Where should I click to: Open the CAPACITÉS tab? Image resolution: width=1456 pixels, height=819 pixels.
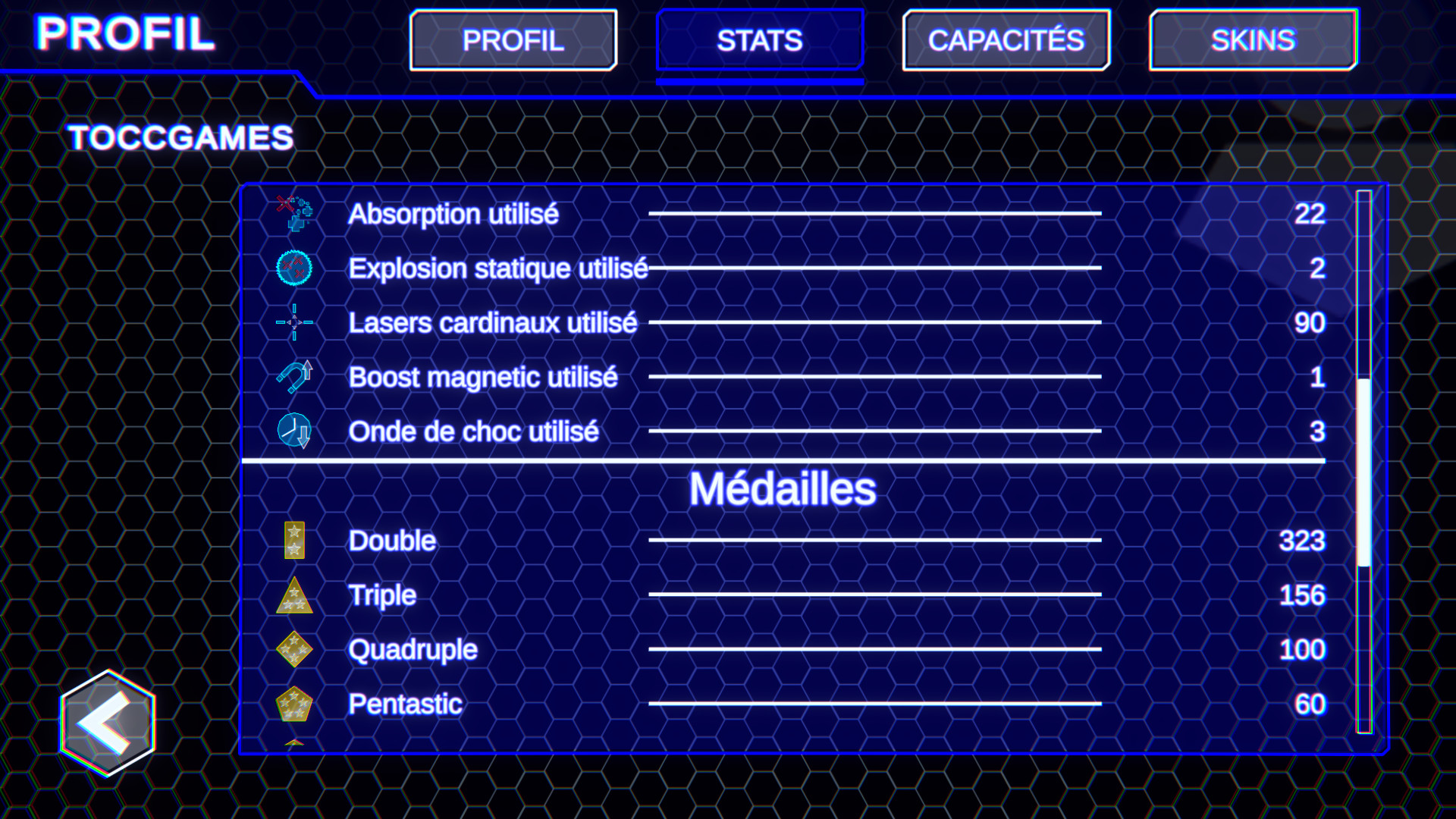point(1006,40)
